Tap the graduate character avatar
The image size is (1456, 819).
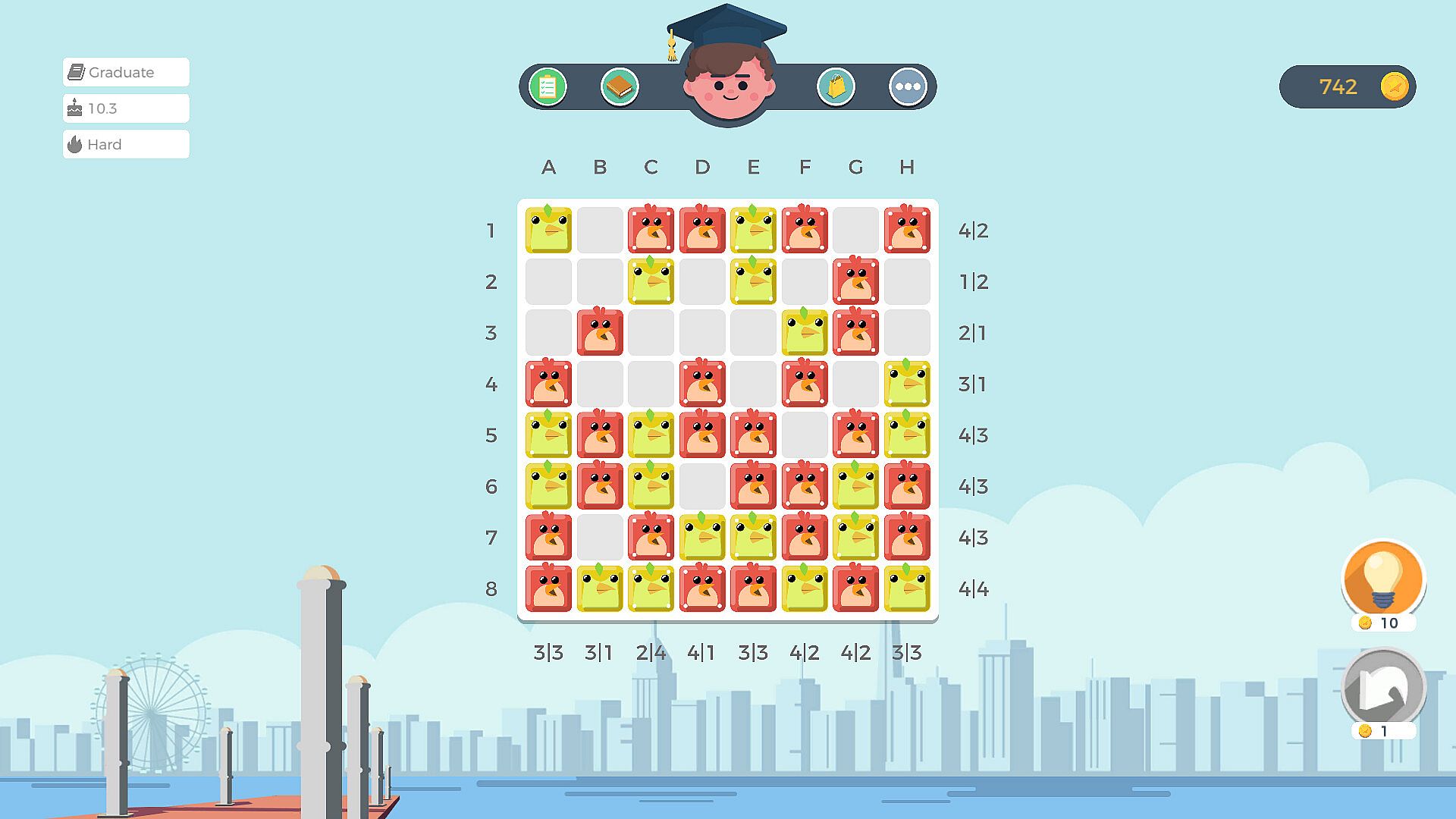pyautogui.click(x=728, y=83)
